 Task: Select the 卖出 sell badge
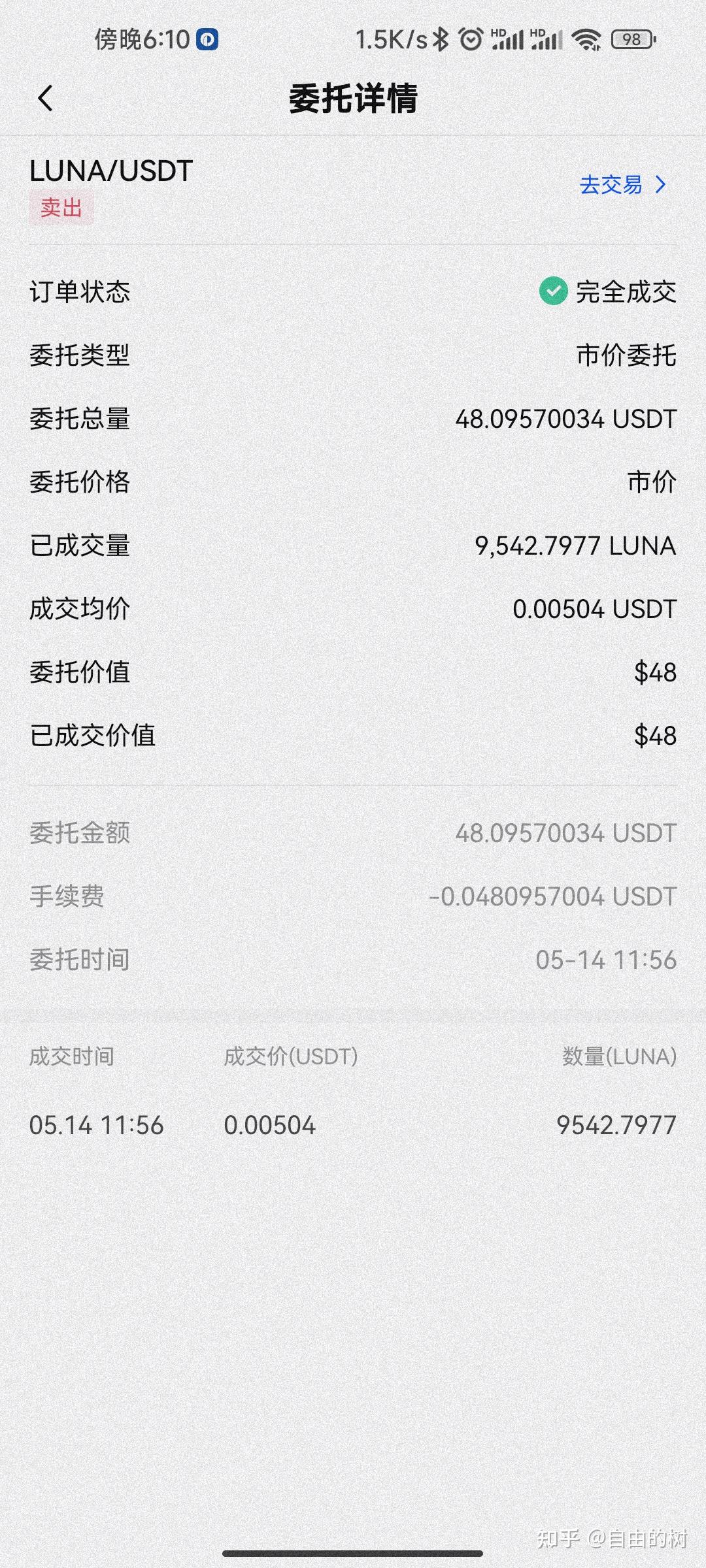(61, 208)
